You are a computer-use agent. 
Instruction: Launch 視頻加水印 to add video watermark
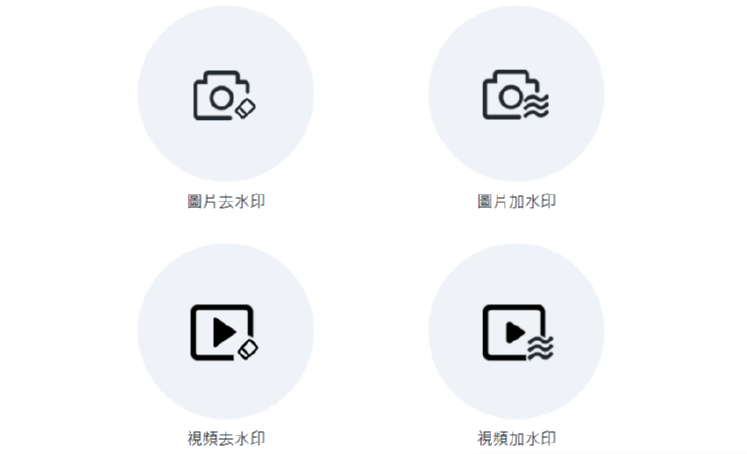point(516,331)
